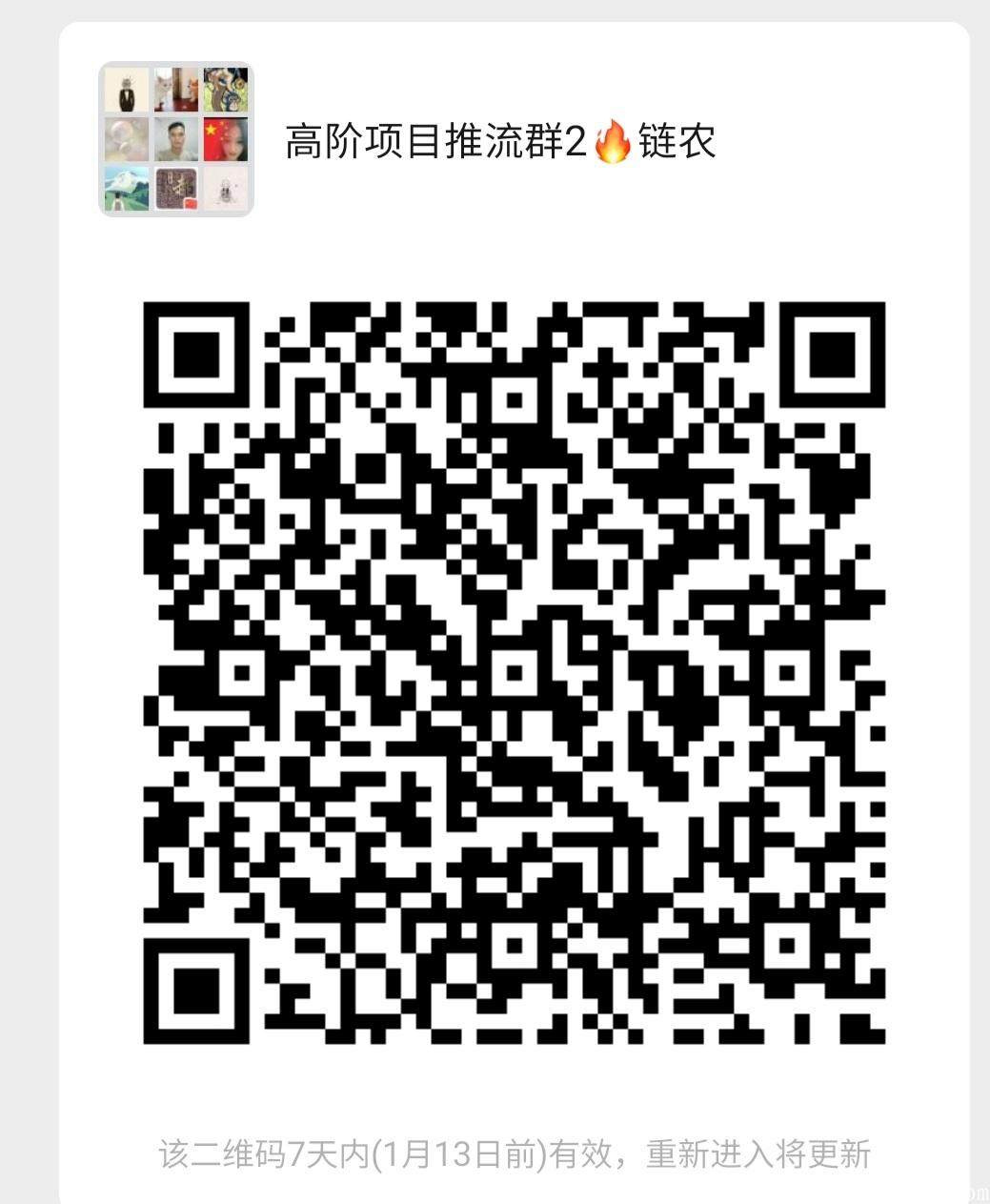
Task: Select the two cats avatar in group grid
Action: (176, 89)
